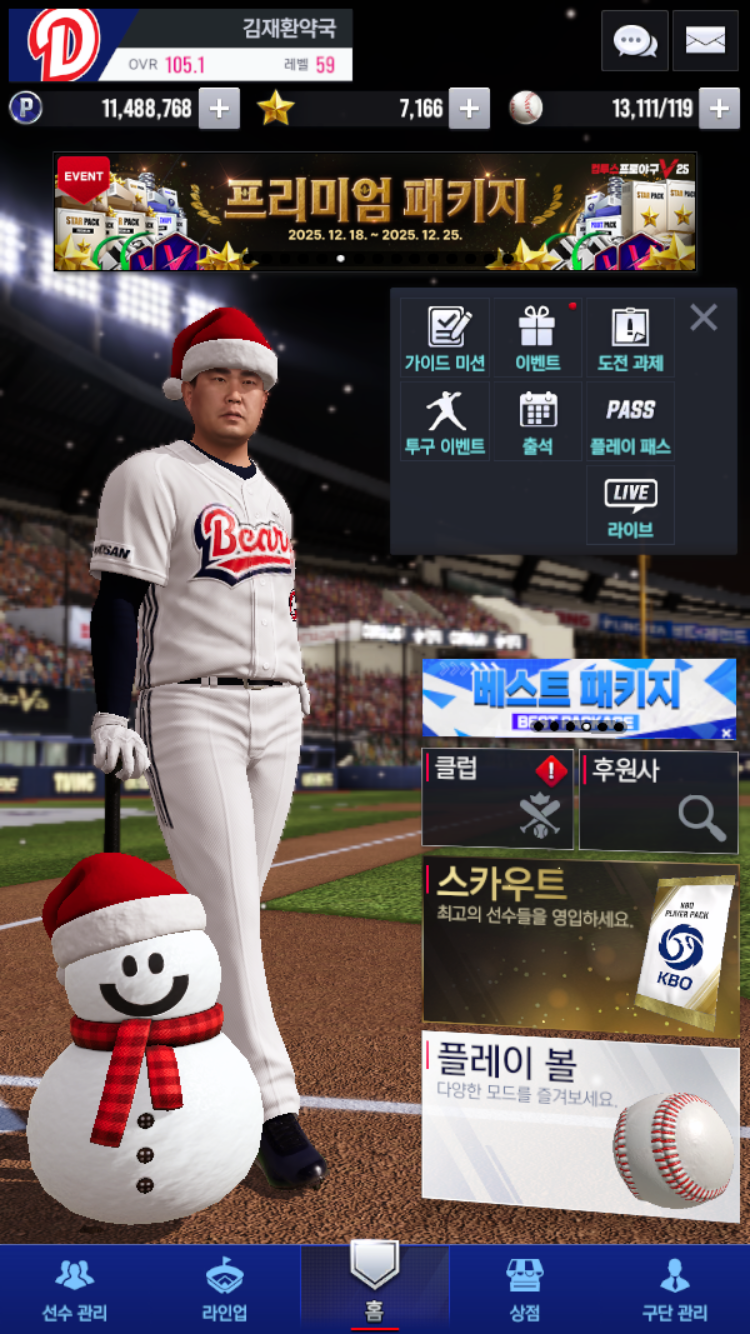Open the 베스트 패키지 banner

click(578, 697)
